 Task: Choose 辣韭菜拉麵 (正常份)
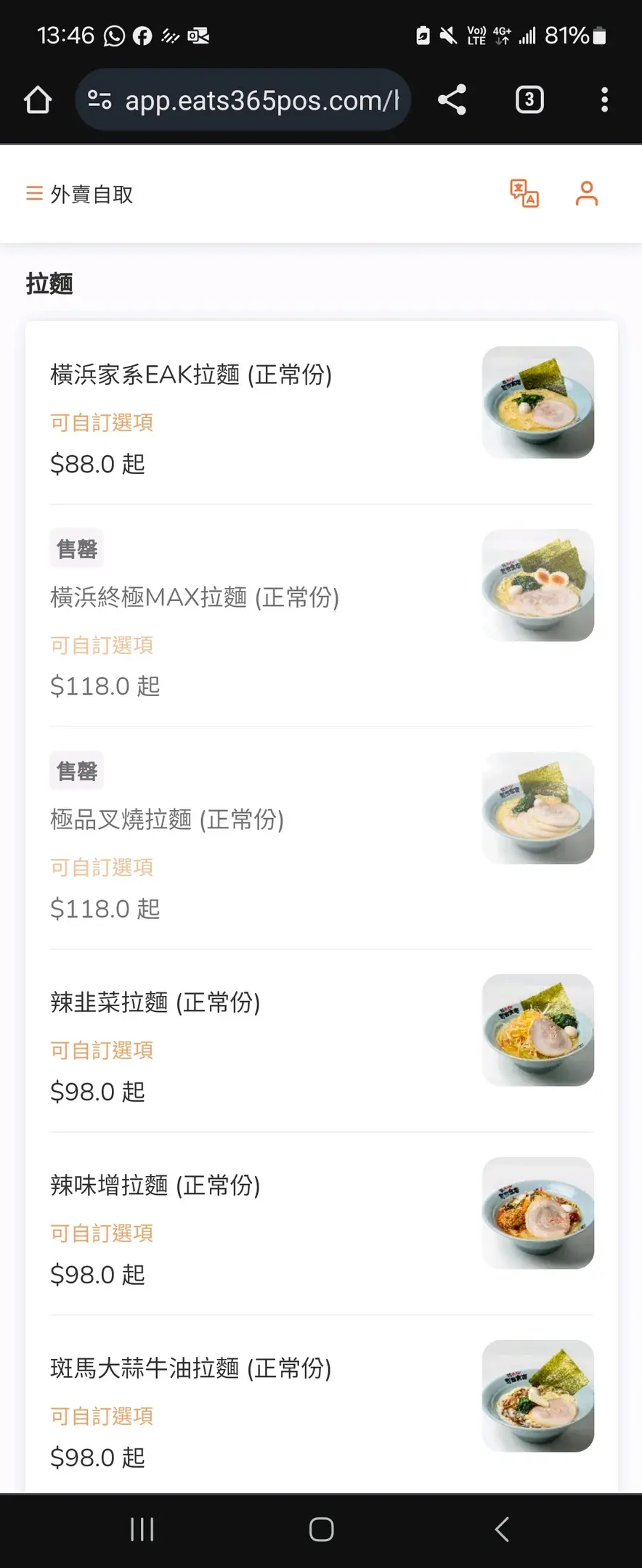point(155,1003)
